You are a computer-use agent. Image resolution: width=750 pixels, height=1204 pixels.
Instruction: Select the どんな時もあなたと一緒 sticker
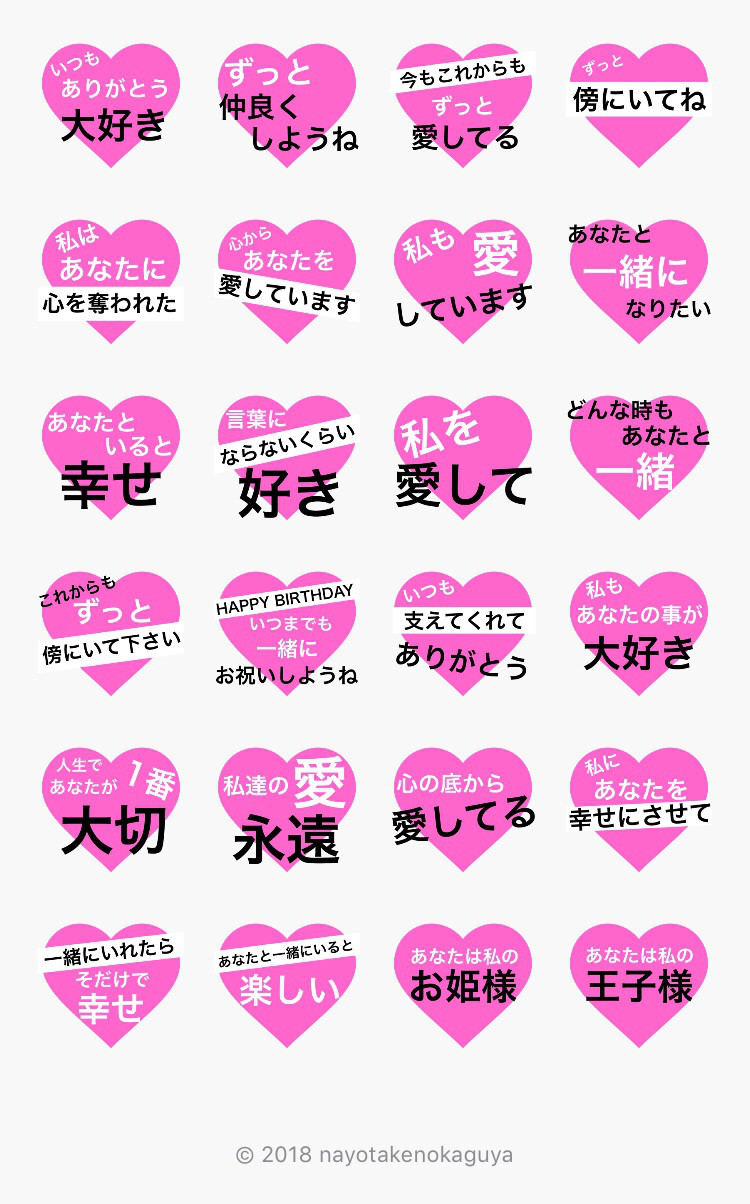point(639,457)
